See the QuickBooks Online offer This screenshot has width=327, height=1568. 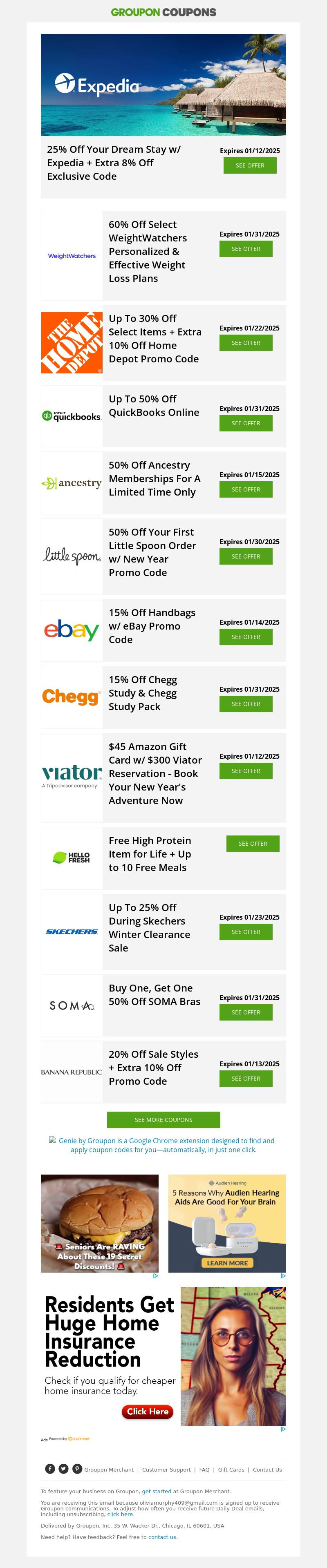tap(245, 423)
